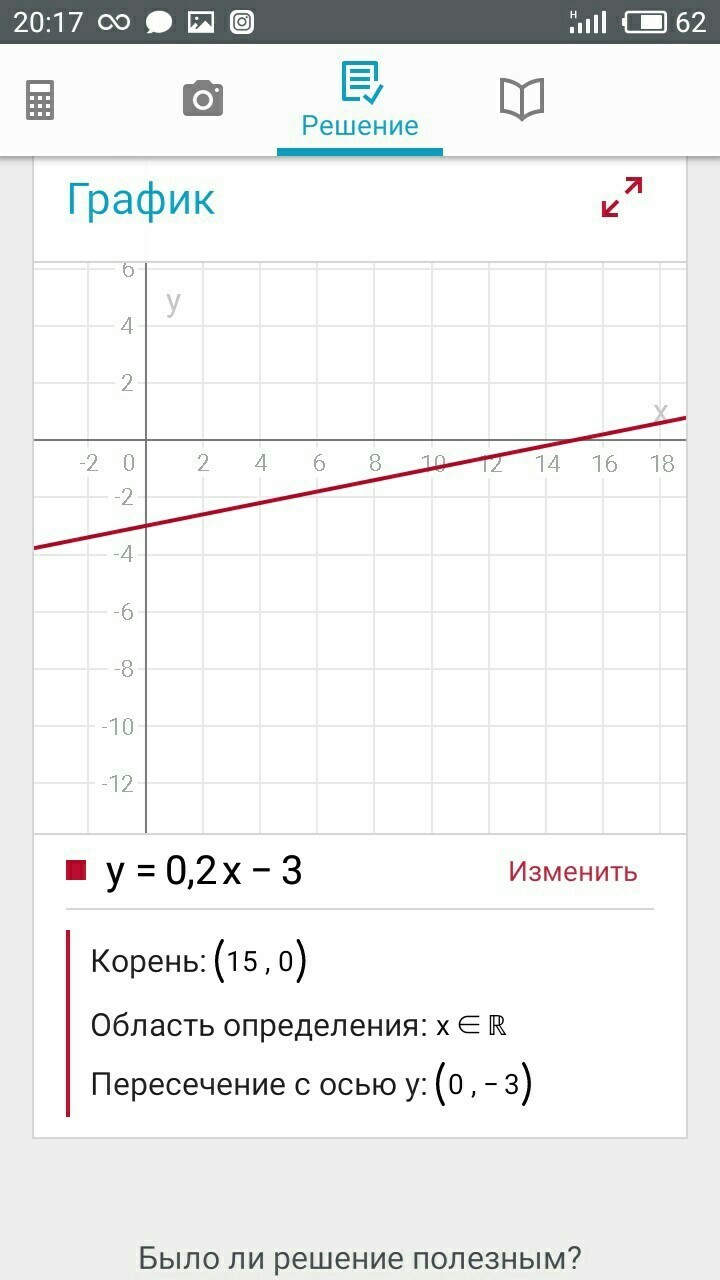This screenshot has height=1280, width=720.
Task: Expand the graph to fullscreen
Action: pos(622,197)
